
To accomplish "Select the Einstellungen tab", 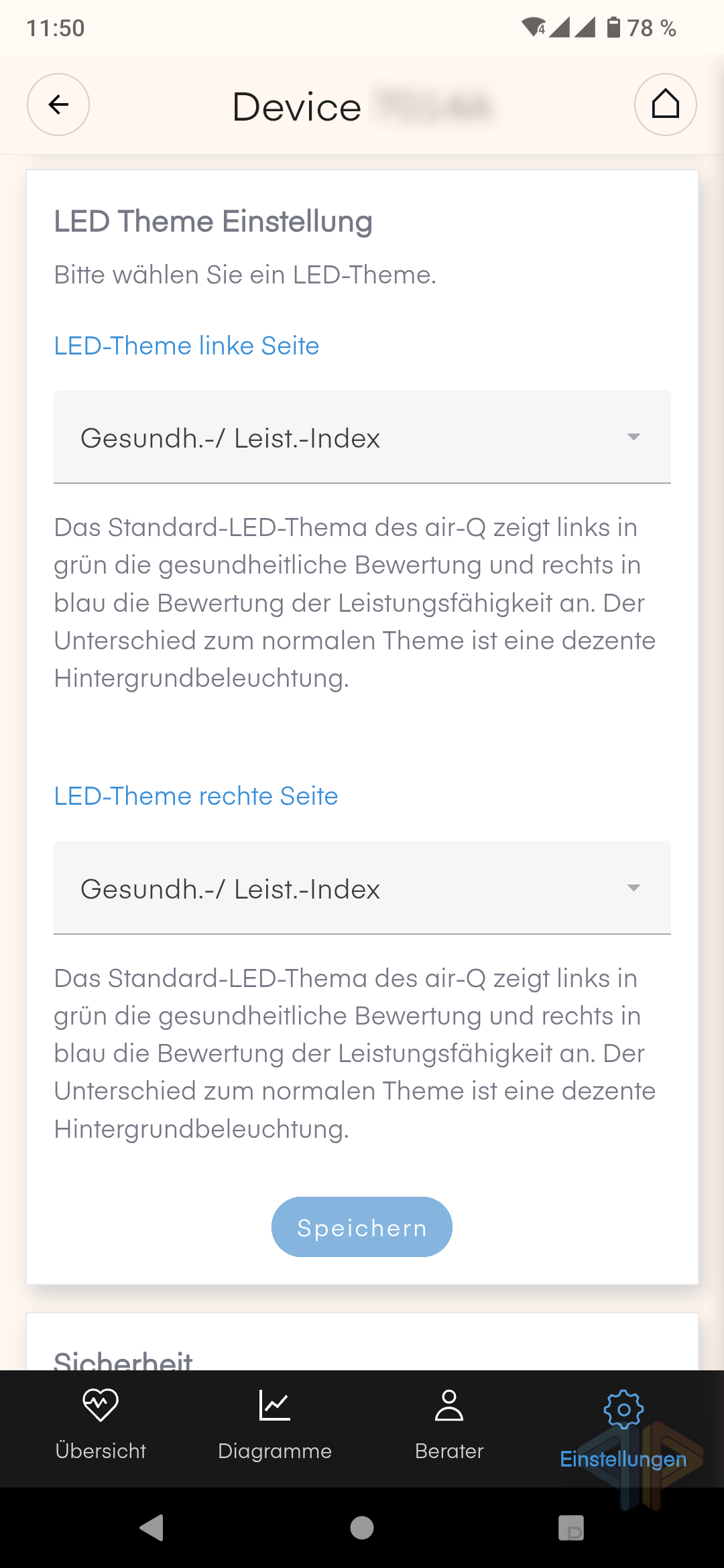I will click(623, 1429).
